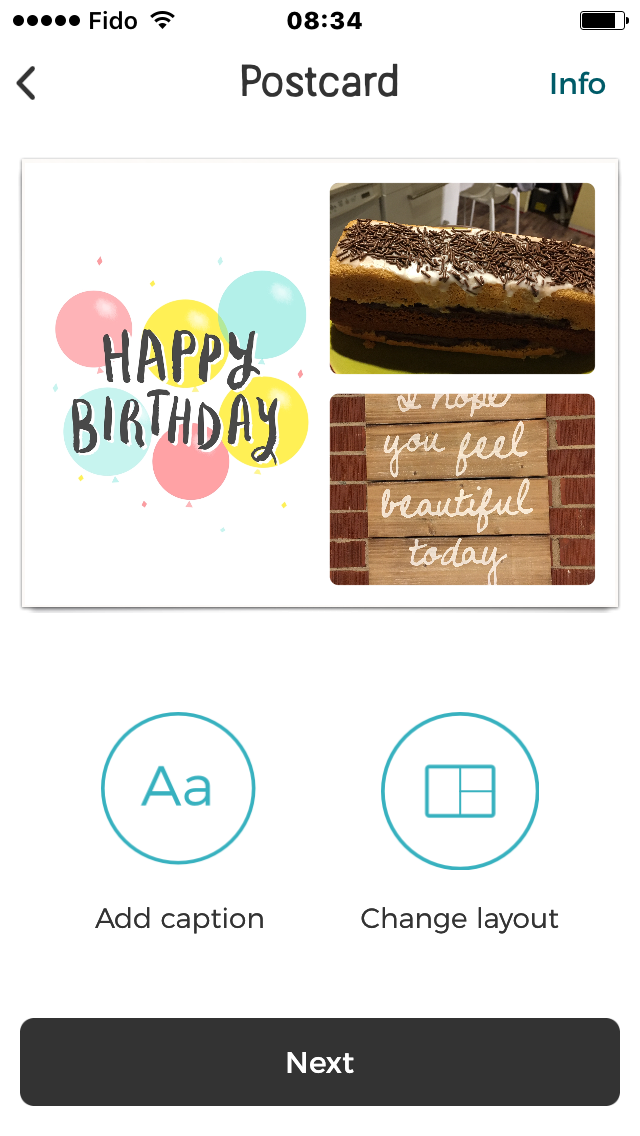Viewport: 640px width, 1136px height.
Task: Select the cake photo on the postcard
Action: click(x=462, y=278)
